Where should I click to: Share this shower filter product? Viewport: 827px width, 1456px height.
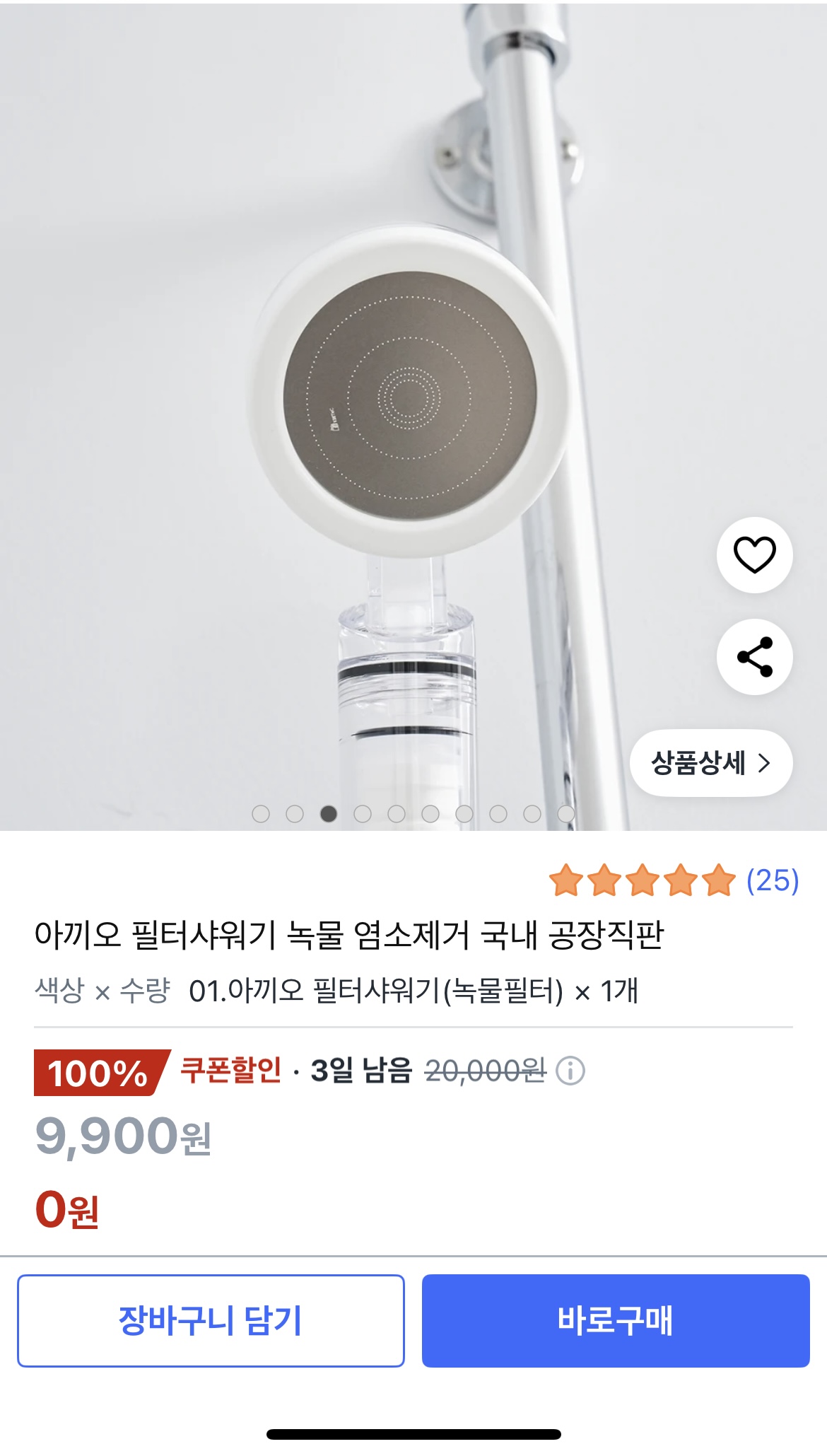[754, 657]
